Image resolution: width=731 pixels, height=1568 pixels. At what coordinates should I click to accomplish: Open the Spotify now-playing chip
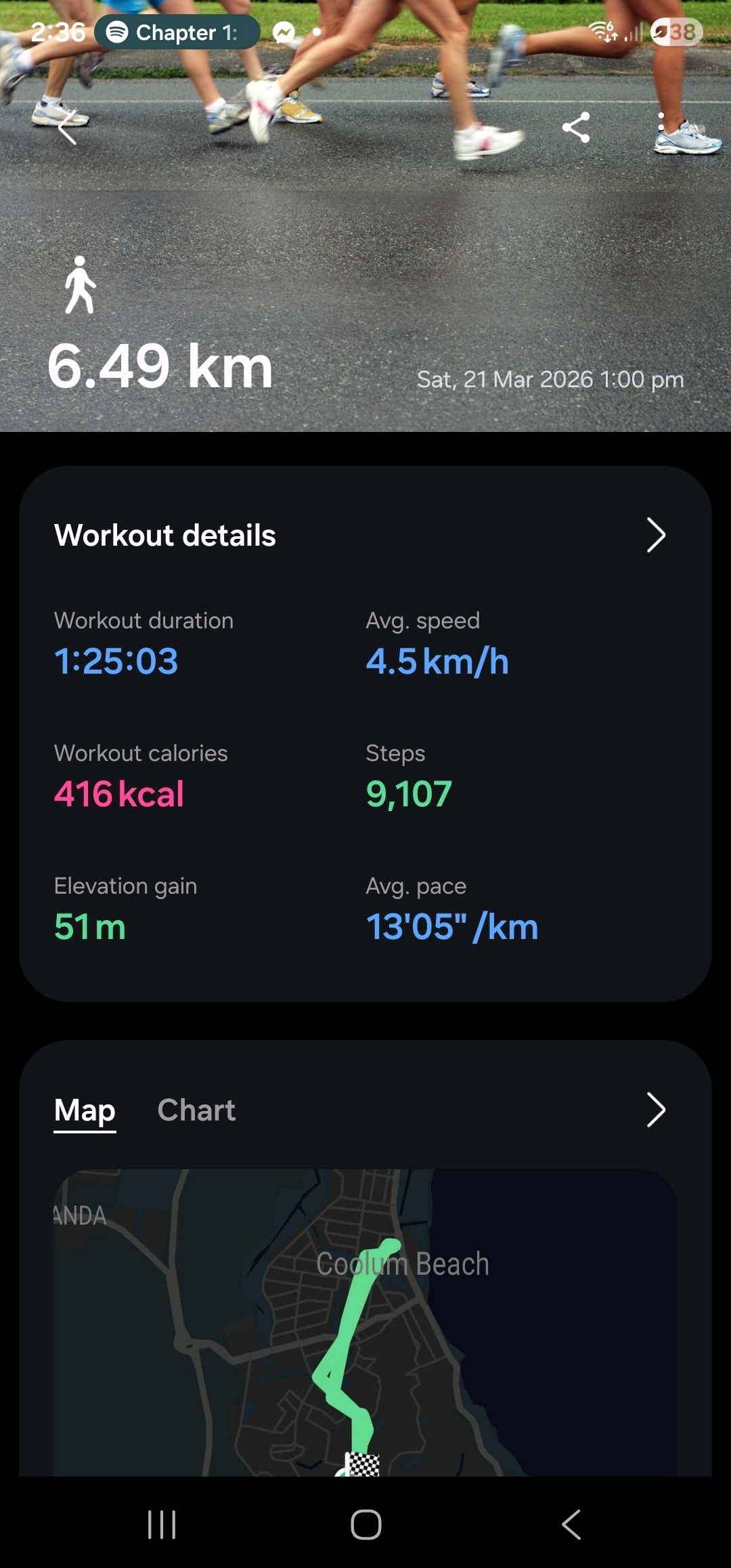(177, 32)
